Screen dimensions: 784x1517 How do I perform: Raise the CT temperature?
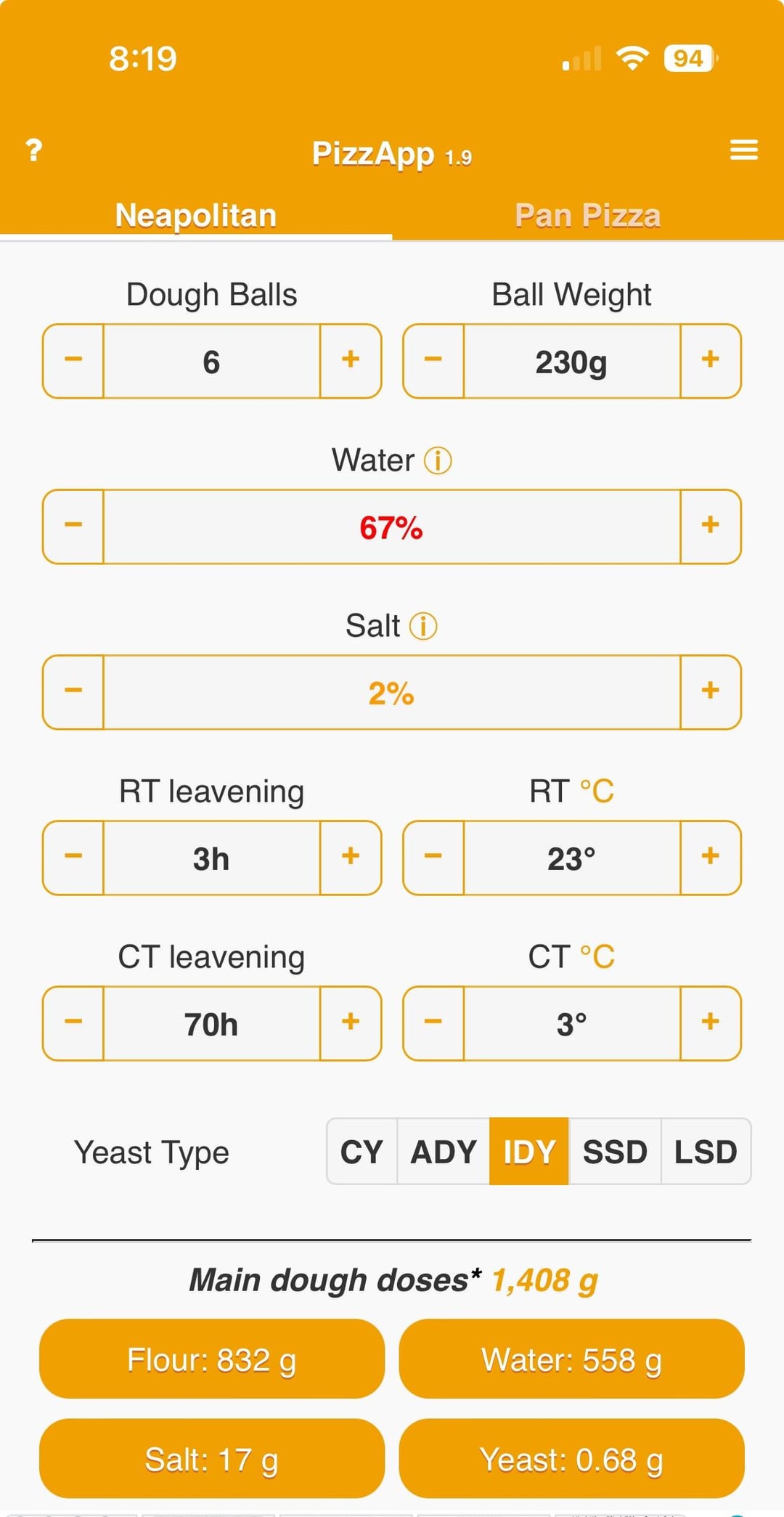point(710,1022)
